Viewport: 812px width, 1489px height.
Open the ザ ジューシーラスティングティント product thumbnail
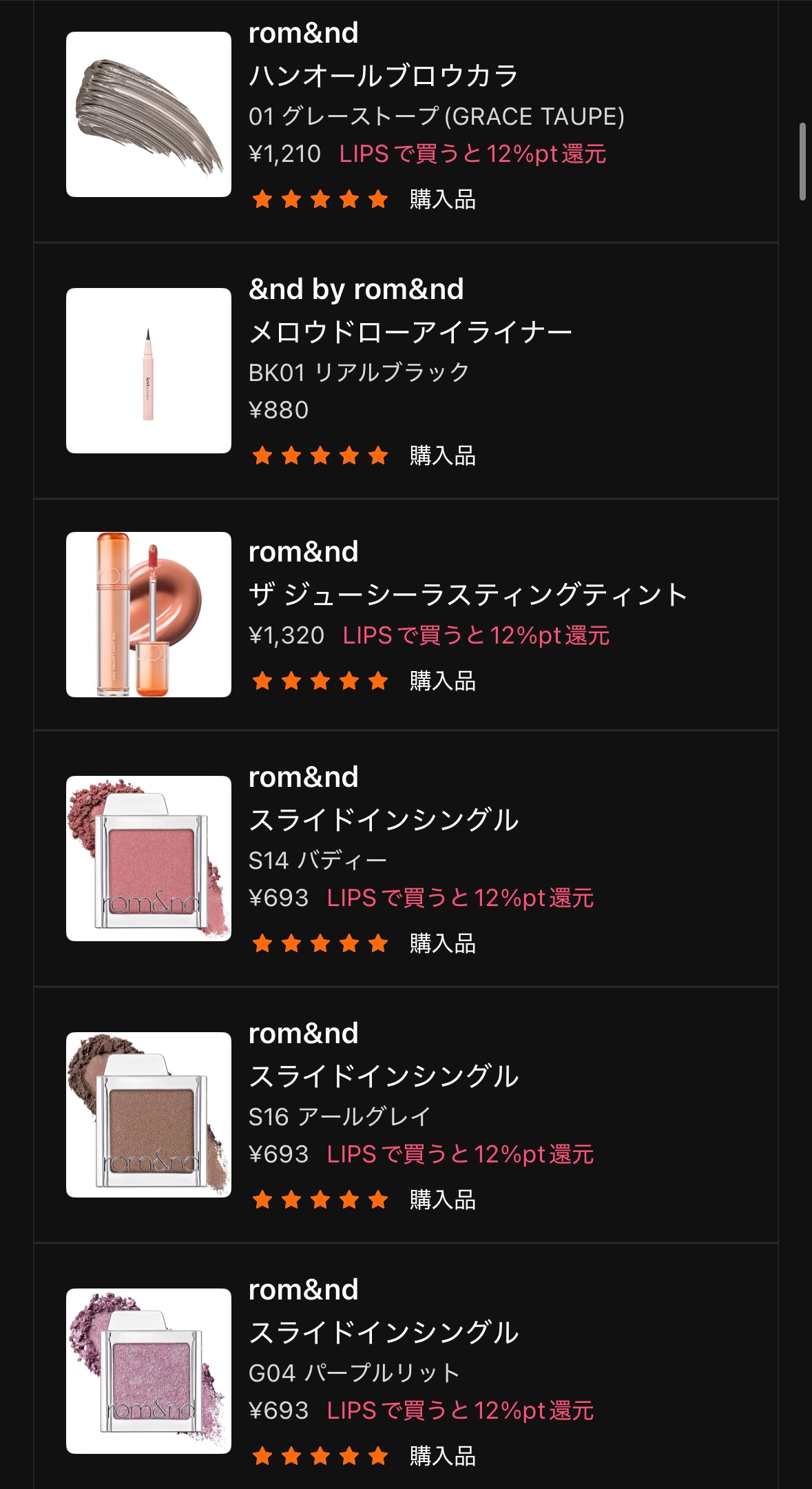147,613
